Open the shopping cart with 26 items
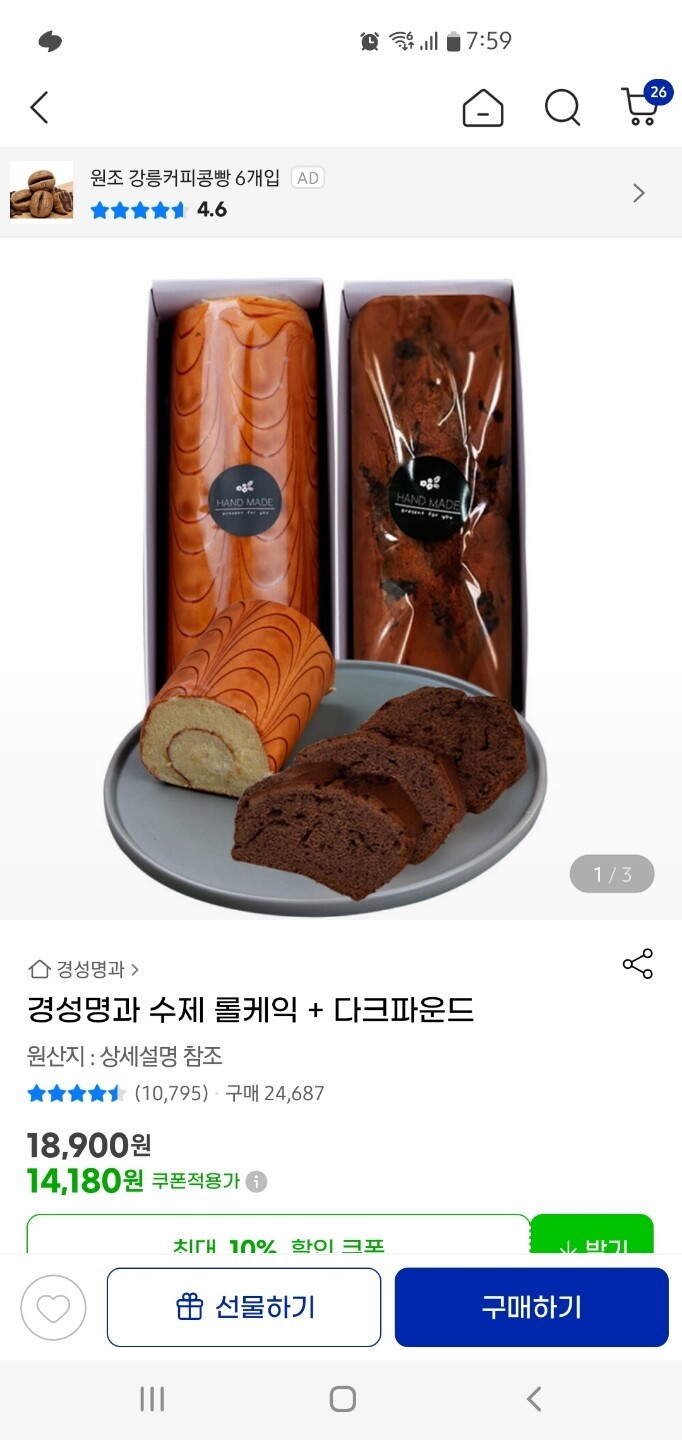Viewport: 682px width, 1440px height. [x=640, y=106]
